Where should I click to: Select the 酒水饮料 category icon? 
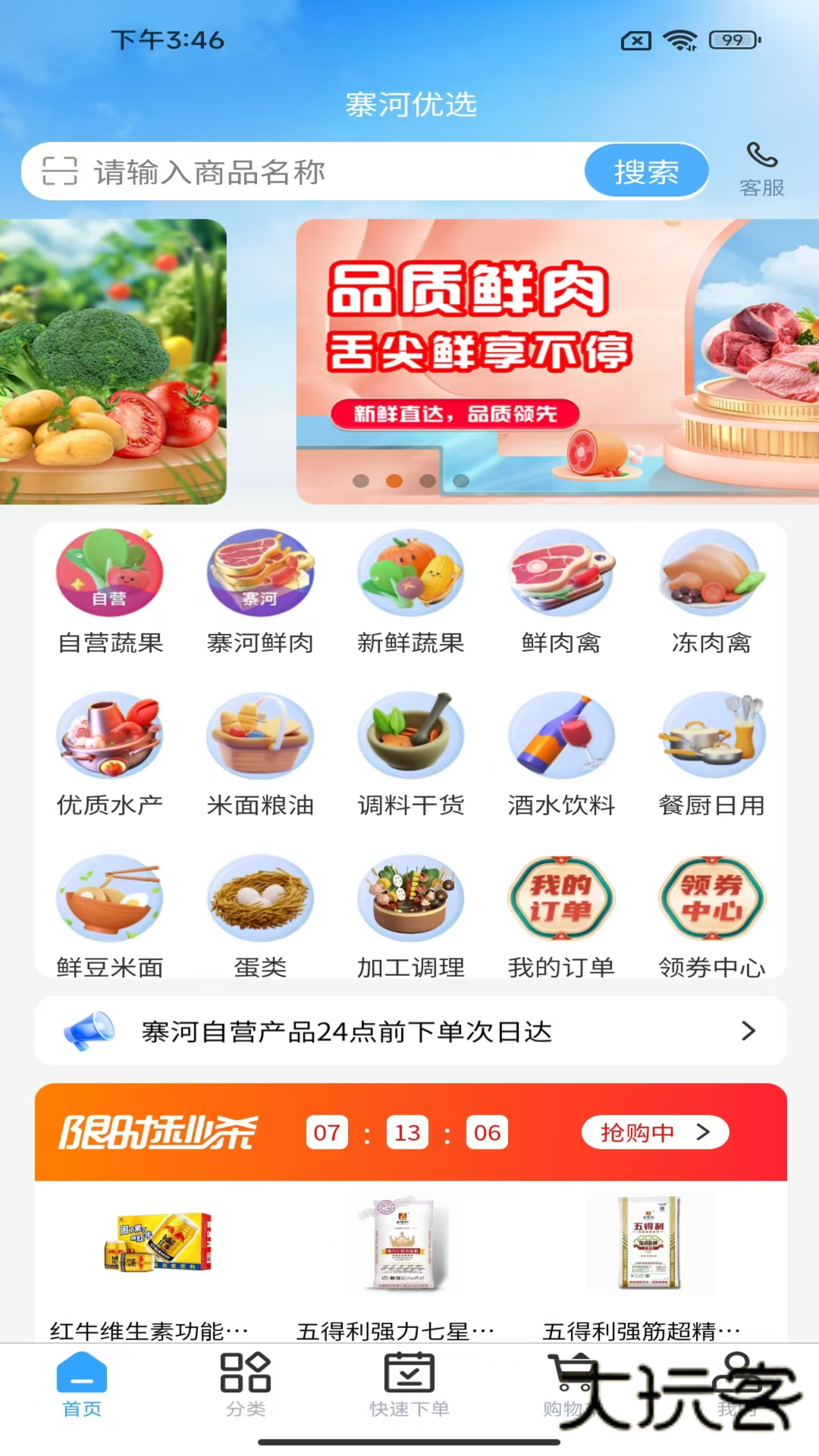tap(561, 734)
